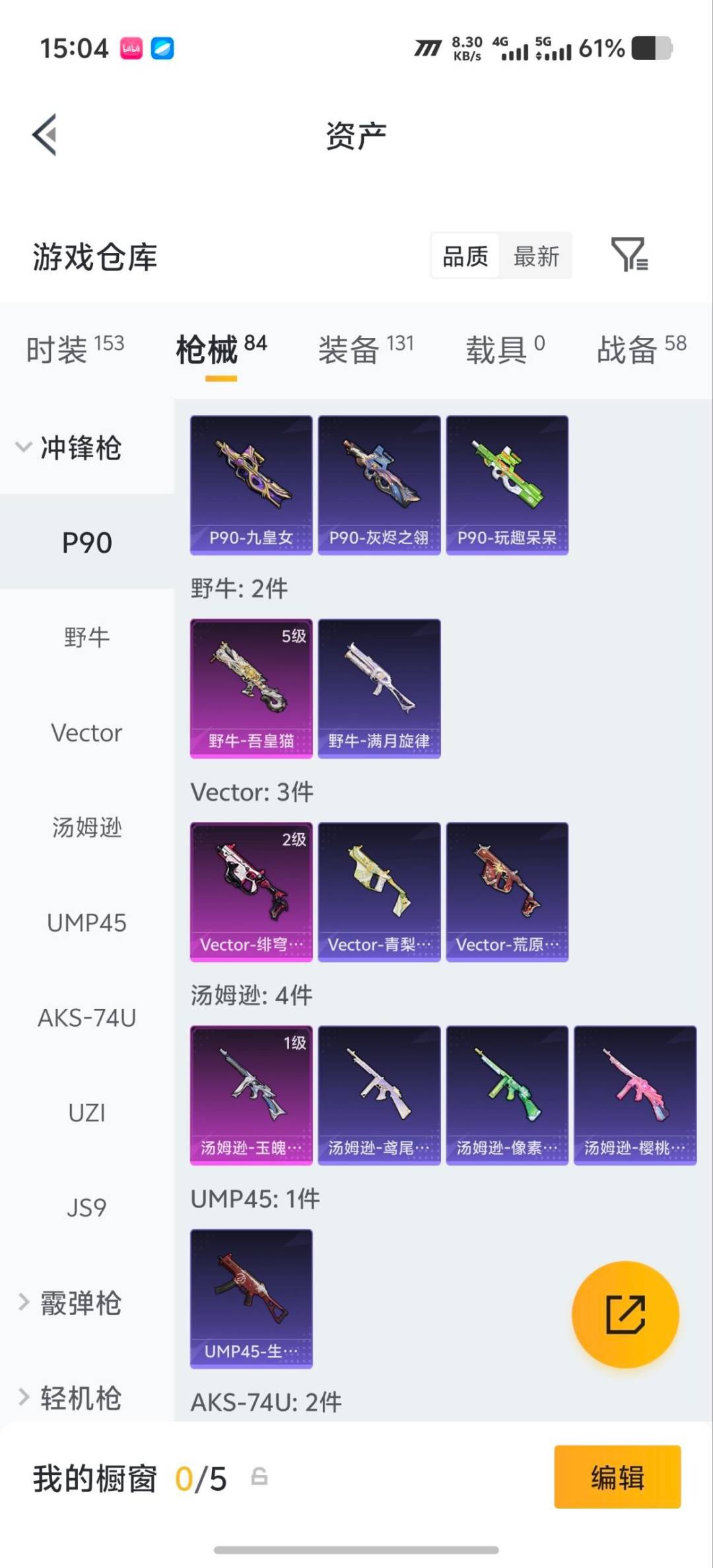Go back using the top-left arrow

coord(45,135)
